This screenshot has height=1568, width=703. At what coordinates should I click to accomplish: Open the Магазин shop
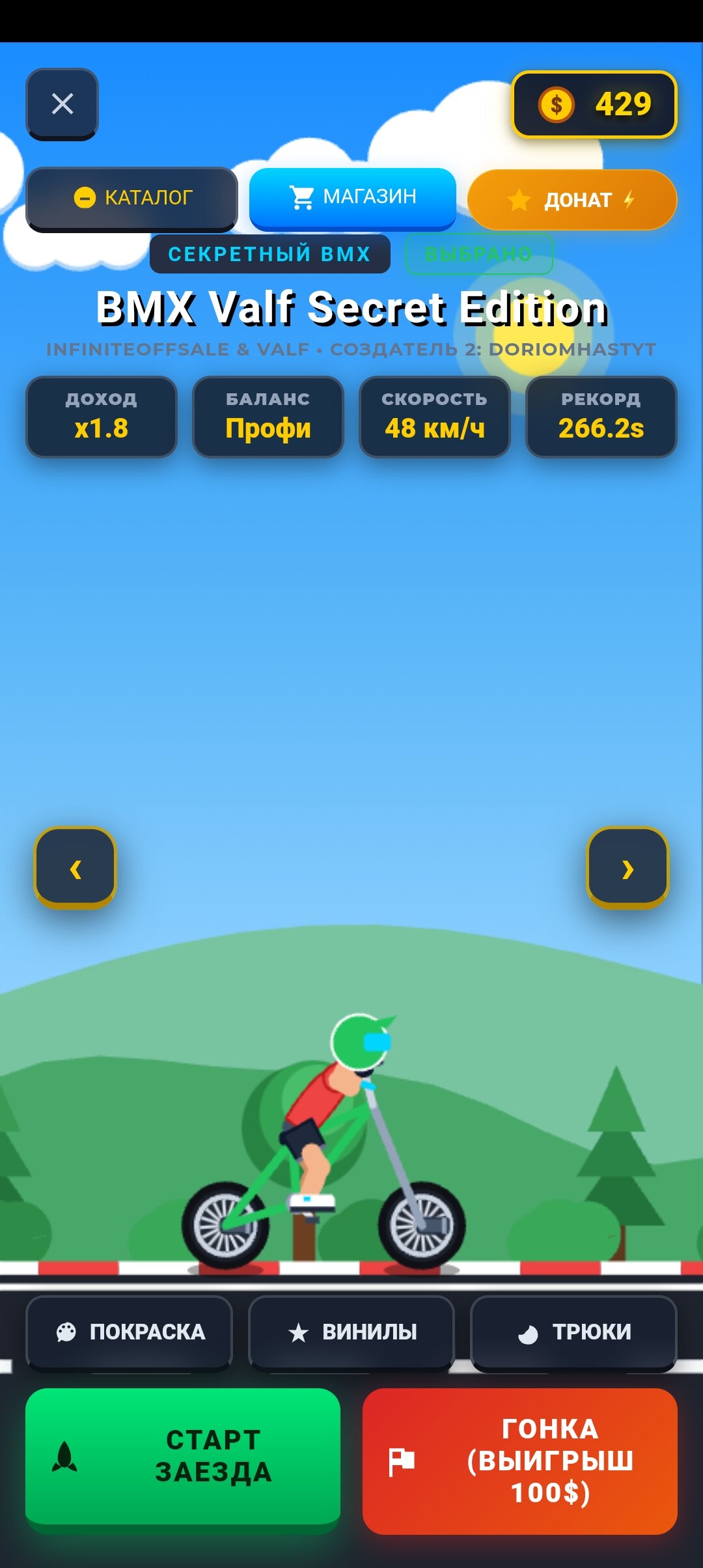352,198
